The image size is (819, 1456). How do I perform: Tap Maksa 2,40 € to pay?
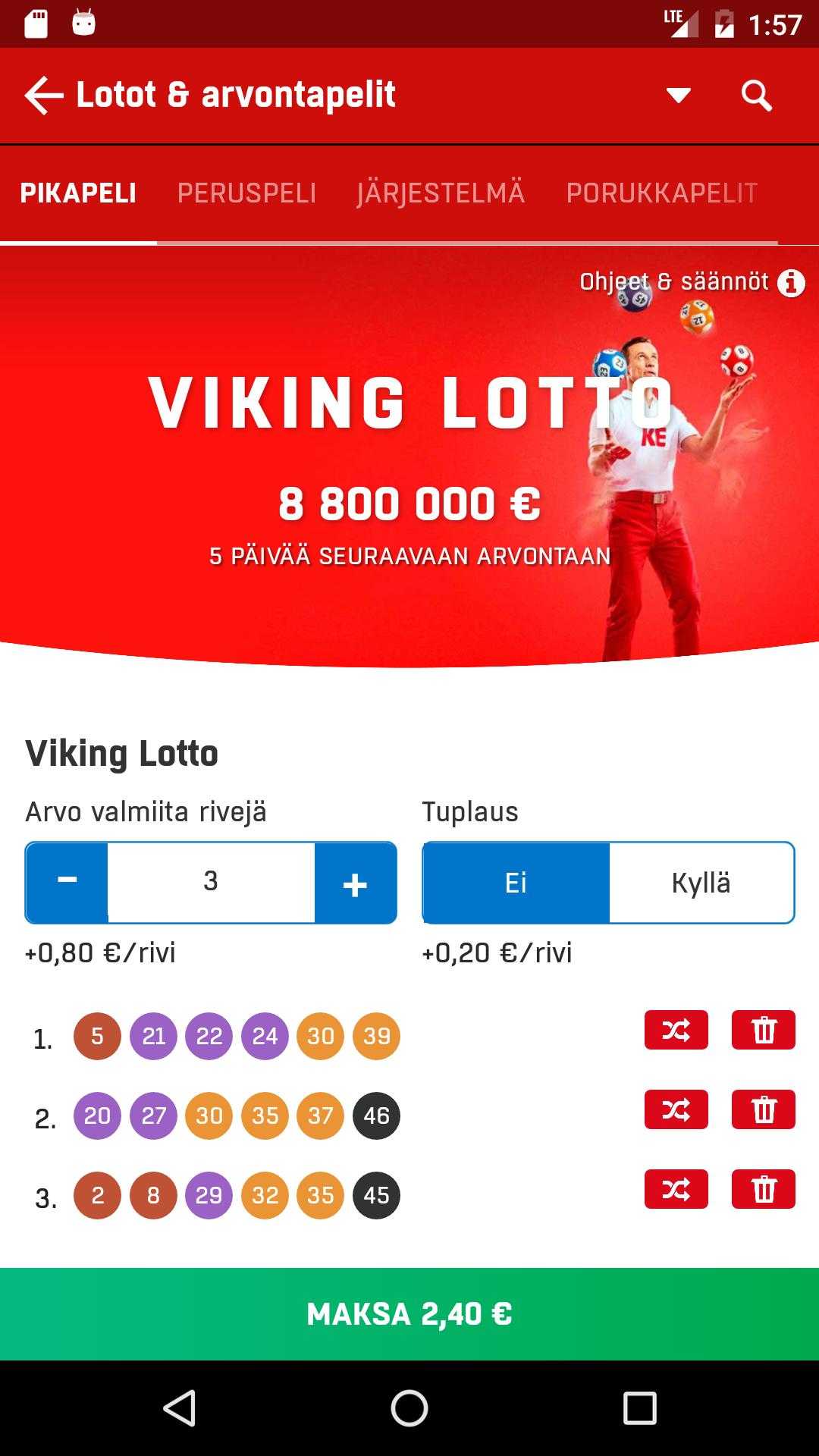[409, 1314]
